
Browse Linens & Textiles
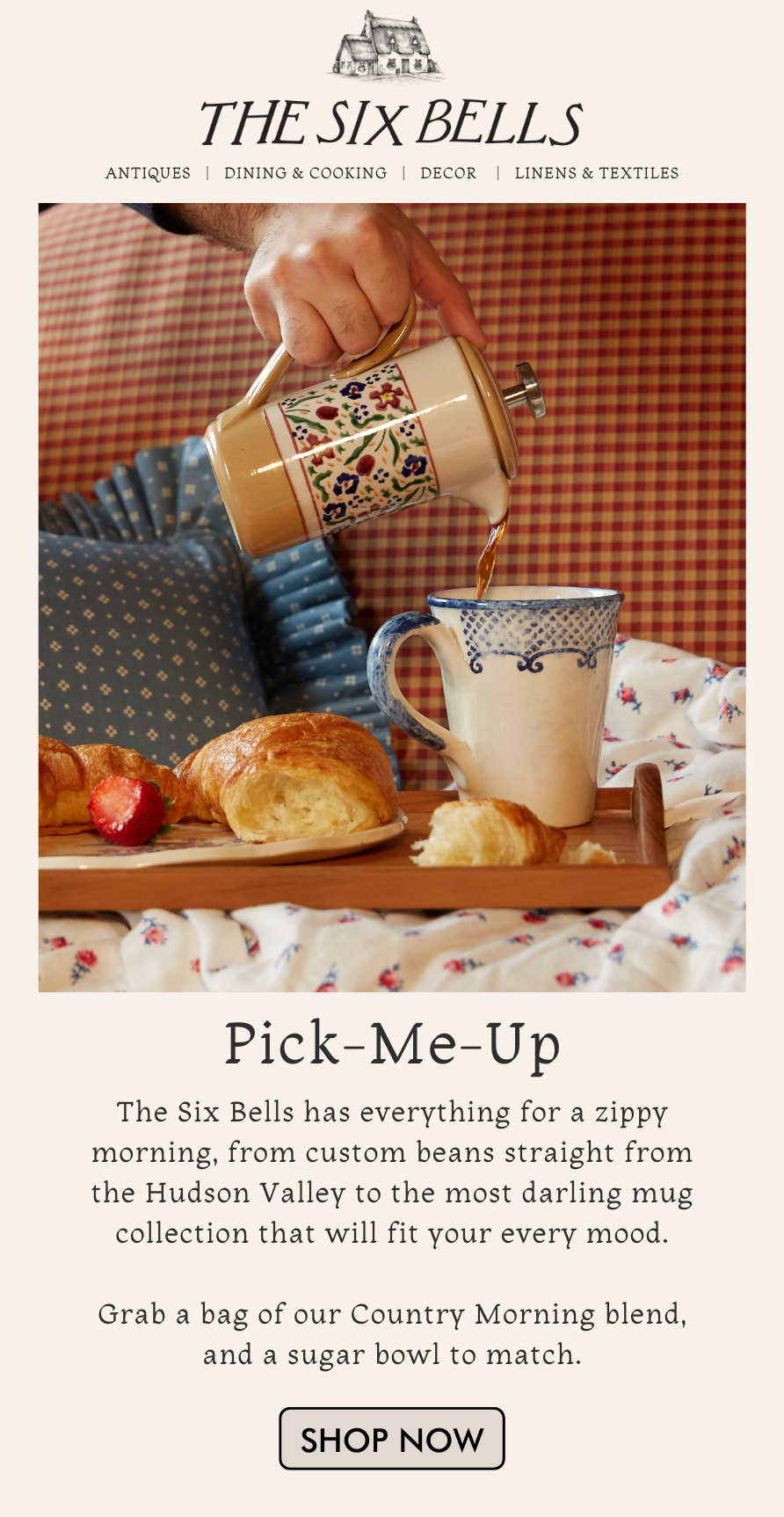point(596,173)
